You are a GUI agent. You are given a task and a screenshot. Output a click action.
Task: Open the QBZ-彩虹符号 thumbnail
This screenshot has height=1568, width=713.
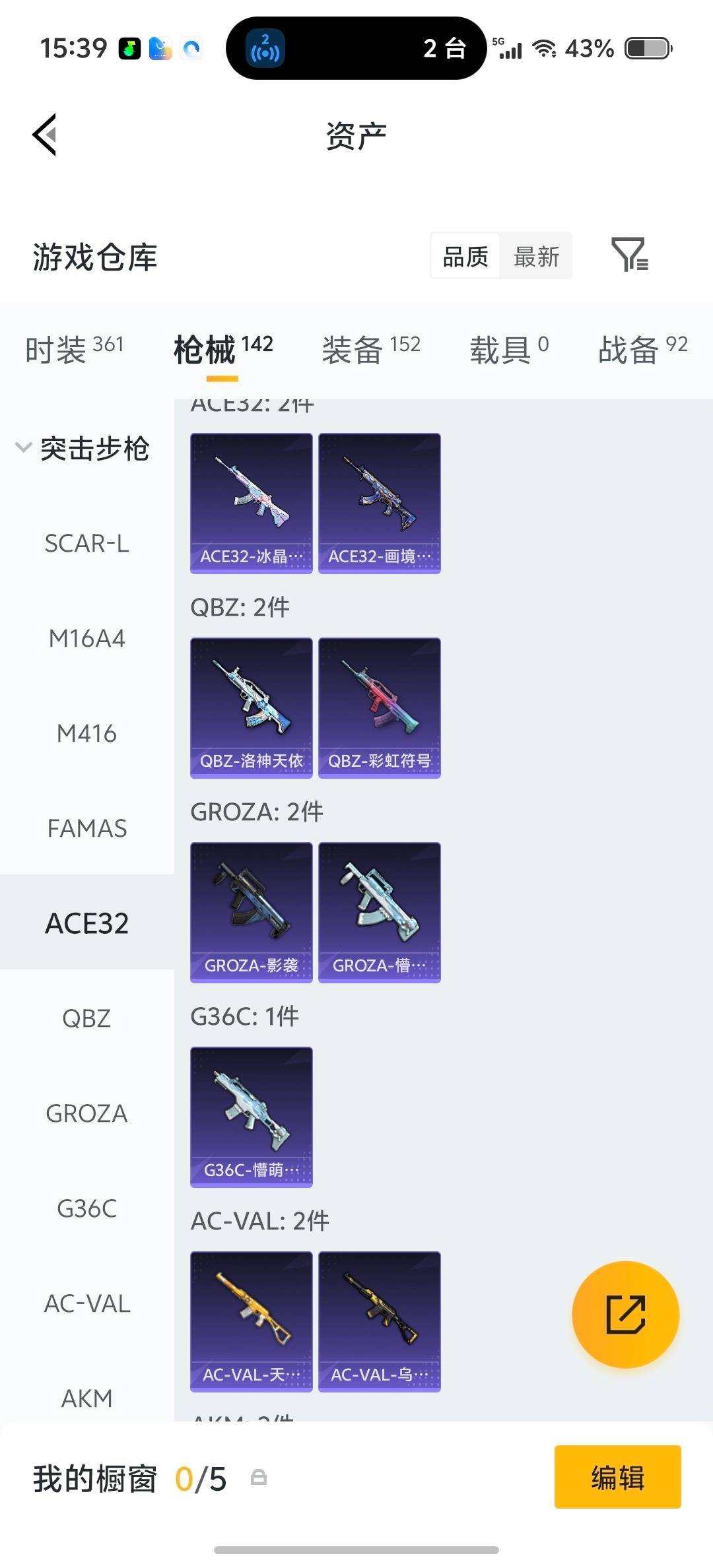tap(379, 706)
